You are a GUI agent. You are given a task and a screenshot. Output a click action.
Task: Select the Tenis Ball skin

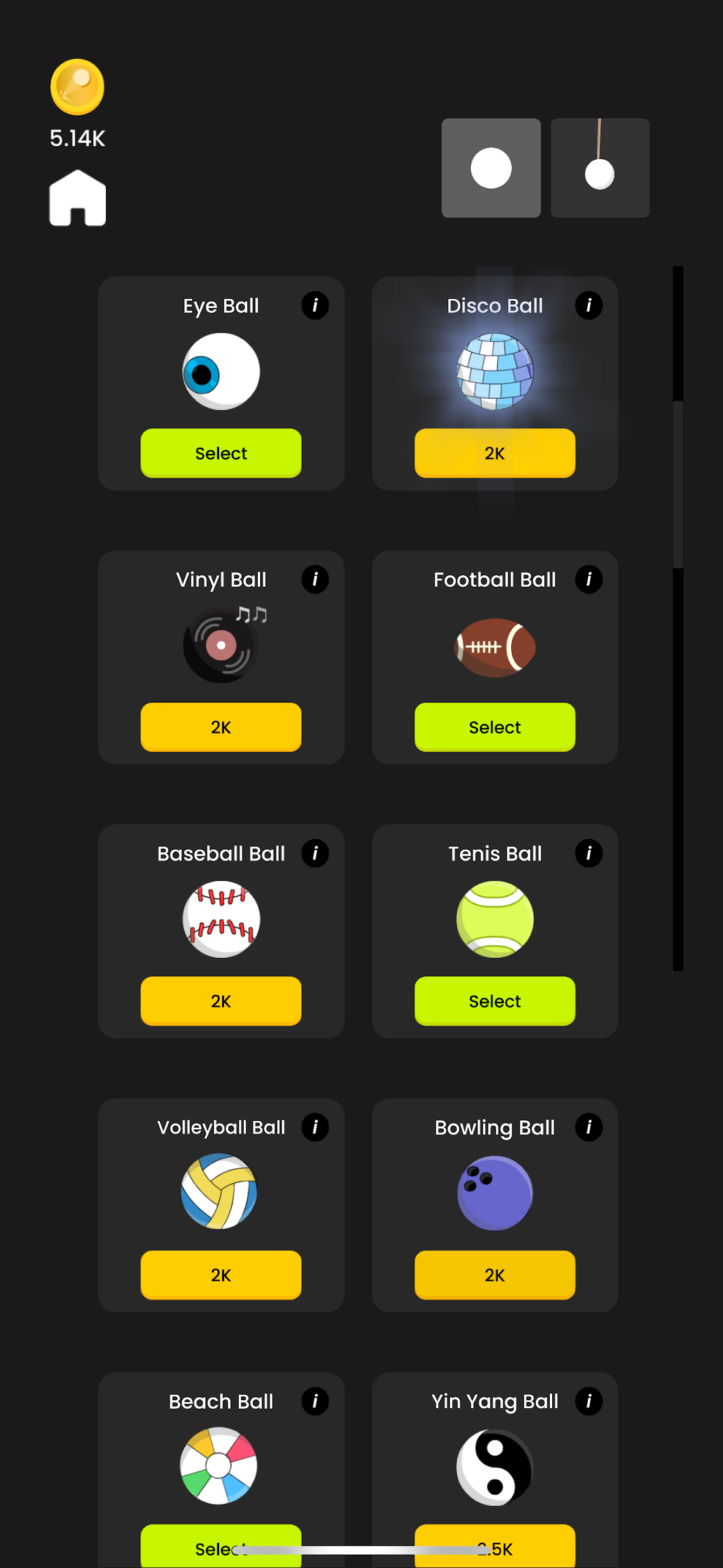495,1001
